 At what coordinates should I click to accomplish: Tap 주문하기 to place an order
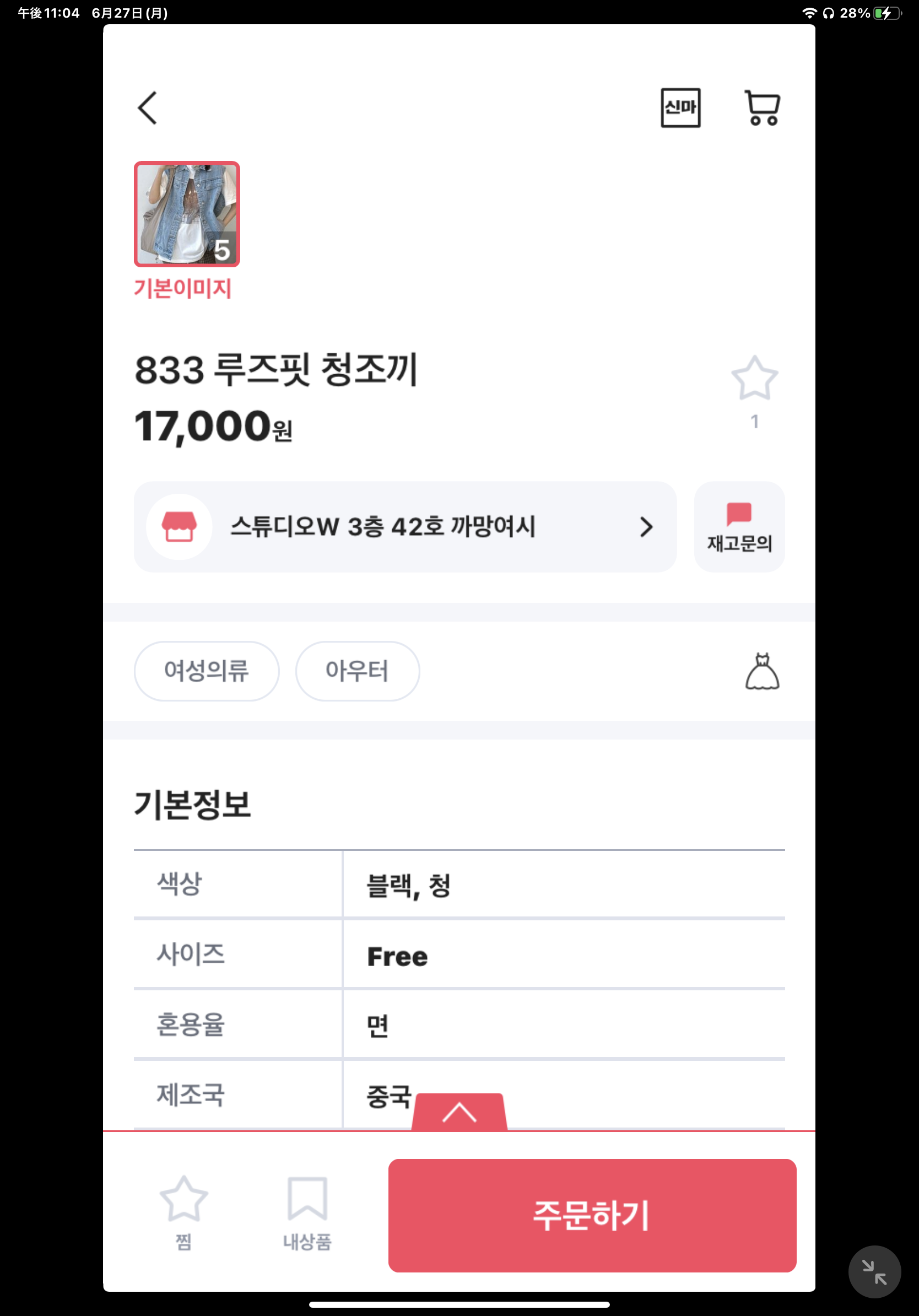592,1215
